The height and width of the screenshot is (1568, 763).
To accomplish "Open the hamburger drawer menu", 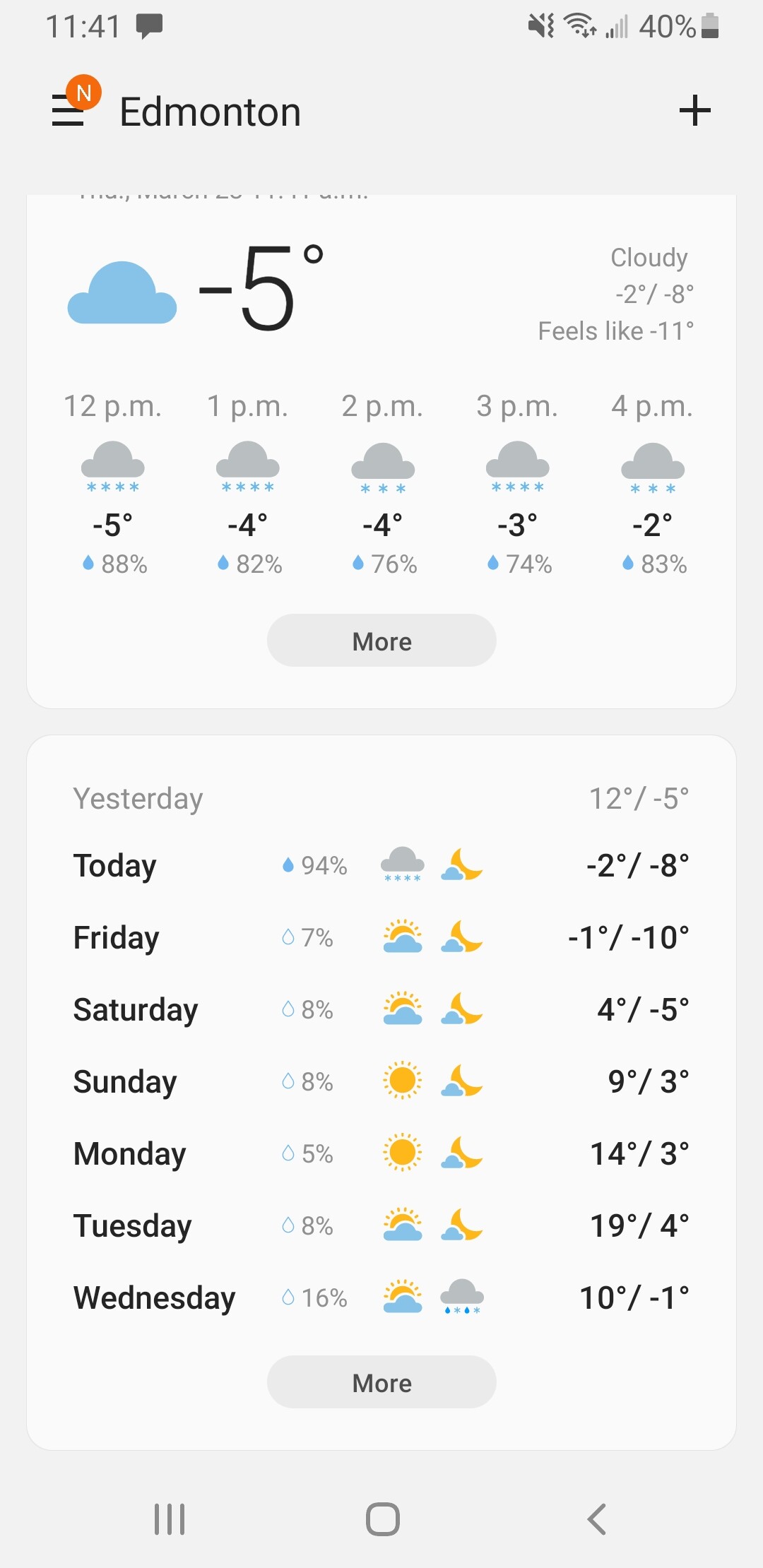I will [x=69, y=111].
